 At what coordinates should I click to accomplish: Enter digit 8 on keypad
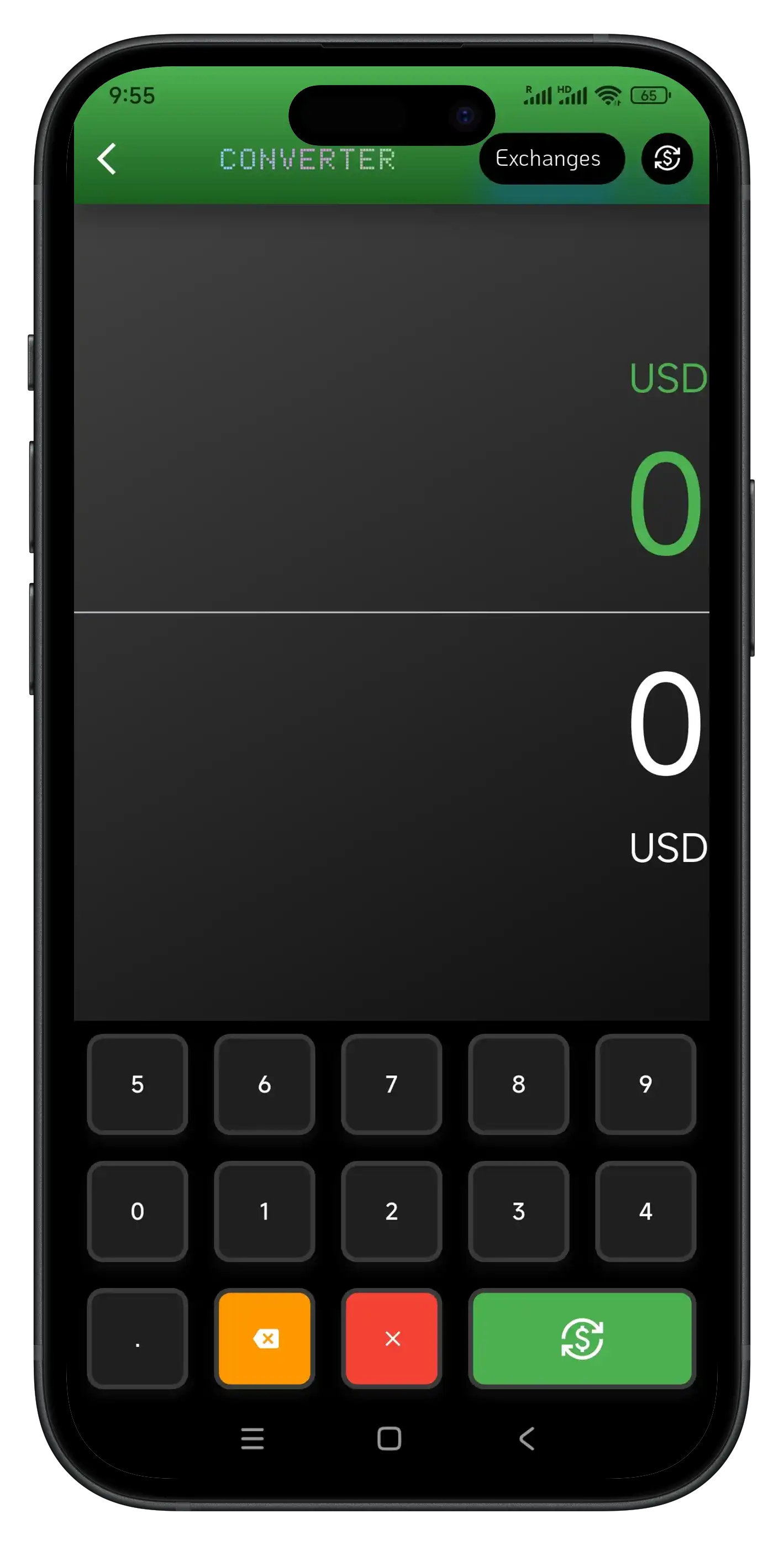519,1084
